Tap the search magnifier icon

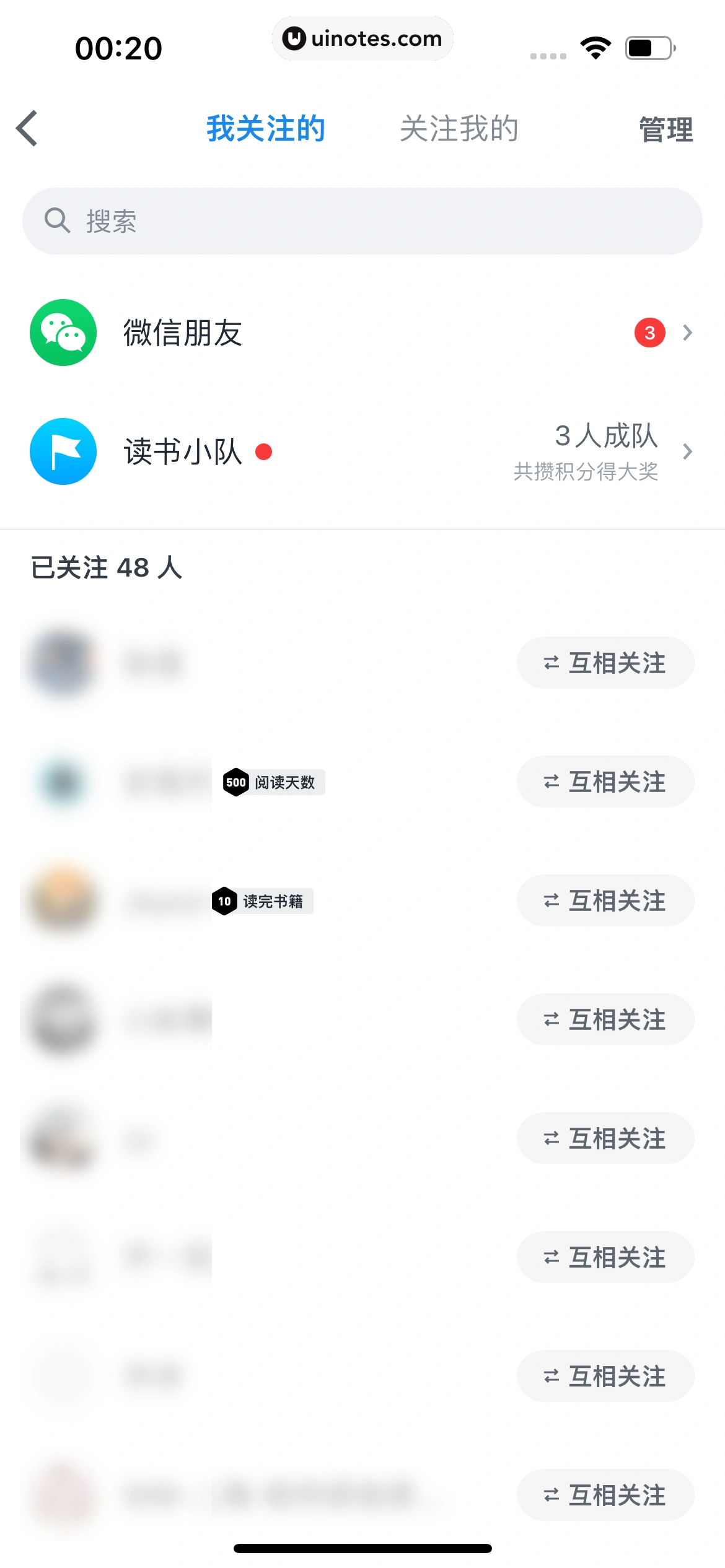56,220
